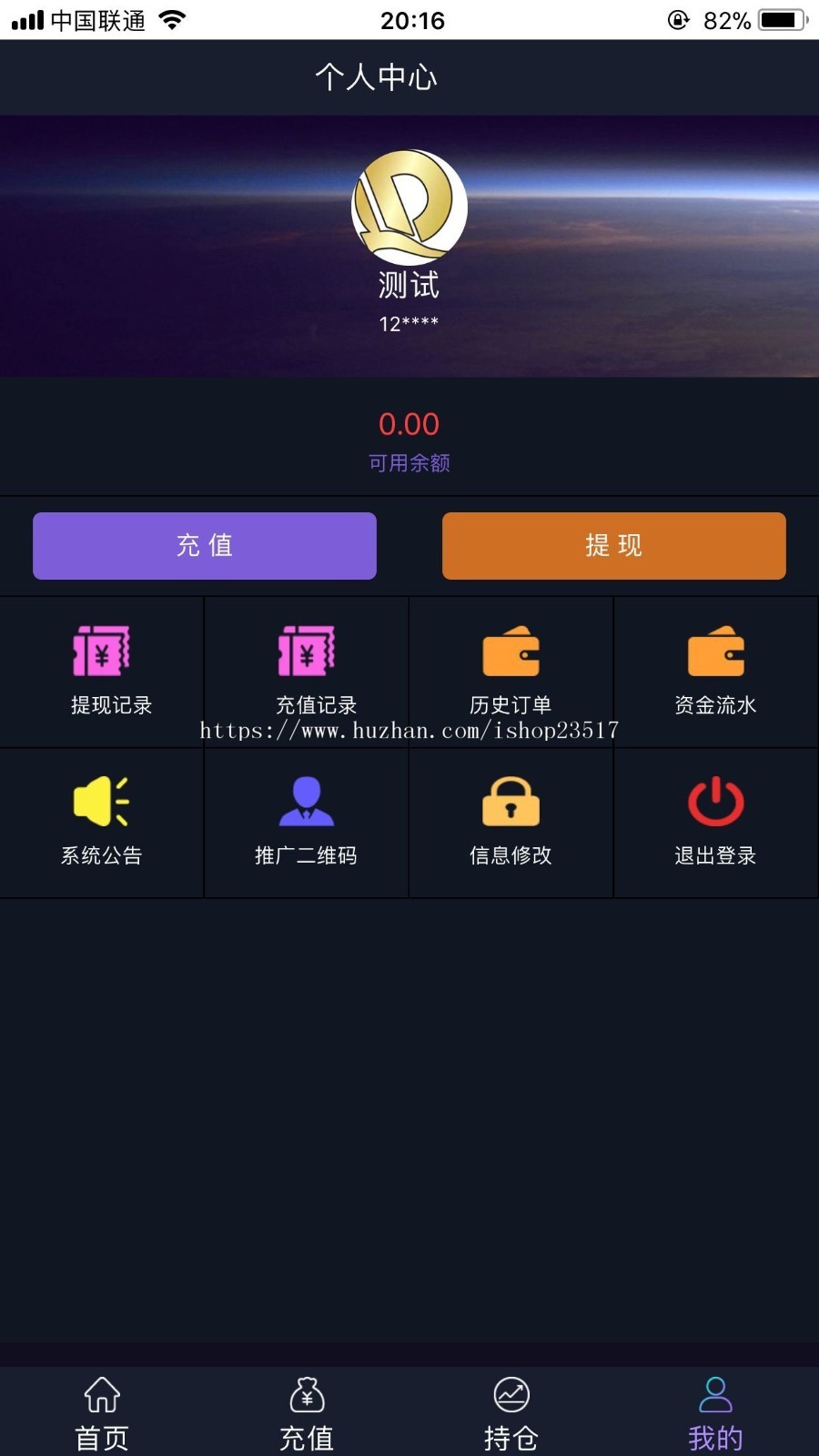Tap the orange 提现 withdraw button
Viewport: 819px width, 1456px height.
(613, 546)
